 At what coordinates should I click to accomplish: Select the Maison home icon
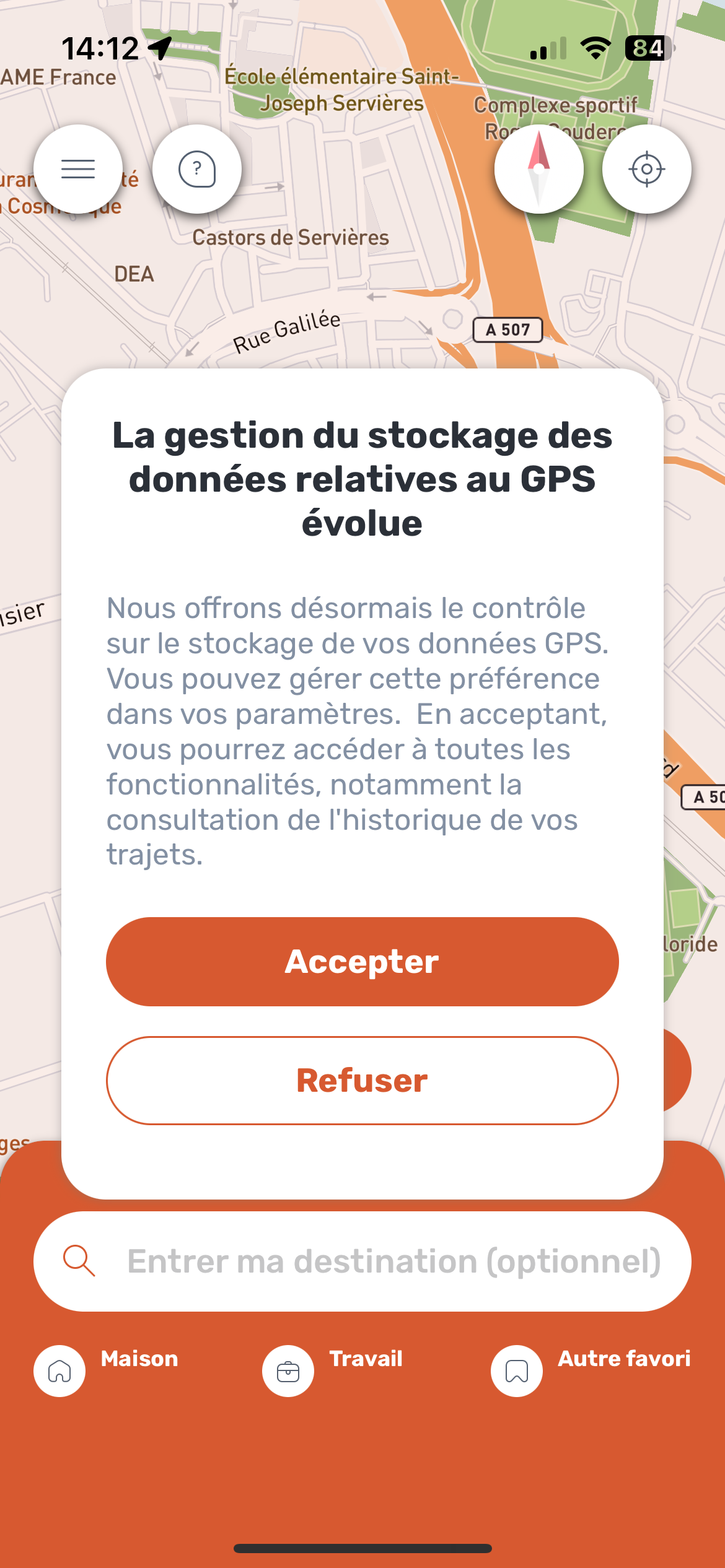click(x=59, y=1370)
